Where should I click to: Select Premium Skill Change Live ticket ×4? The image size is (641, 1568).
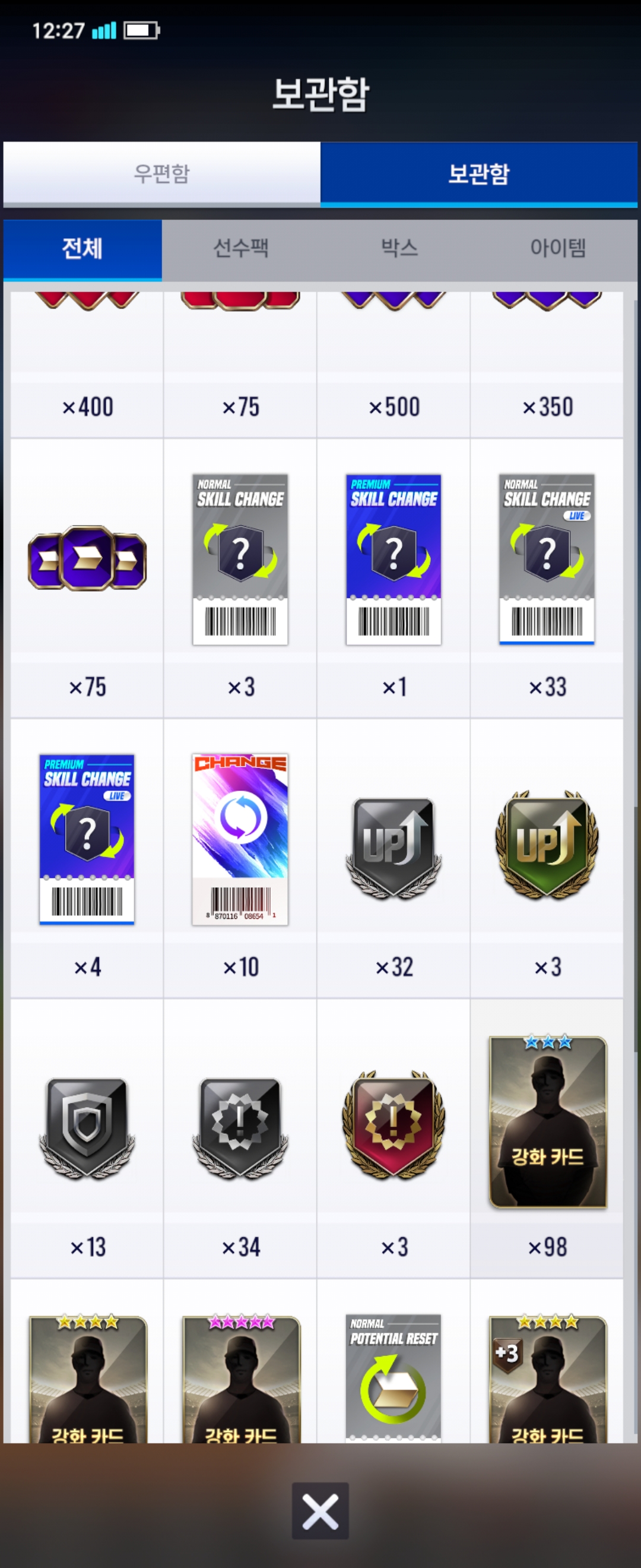tap(87, 839)
